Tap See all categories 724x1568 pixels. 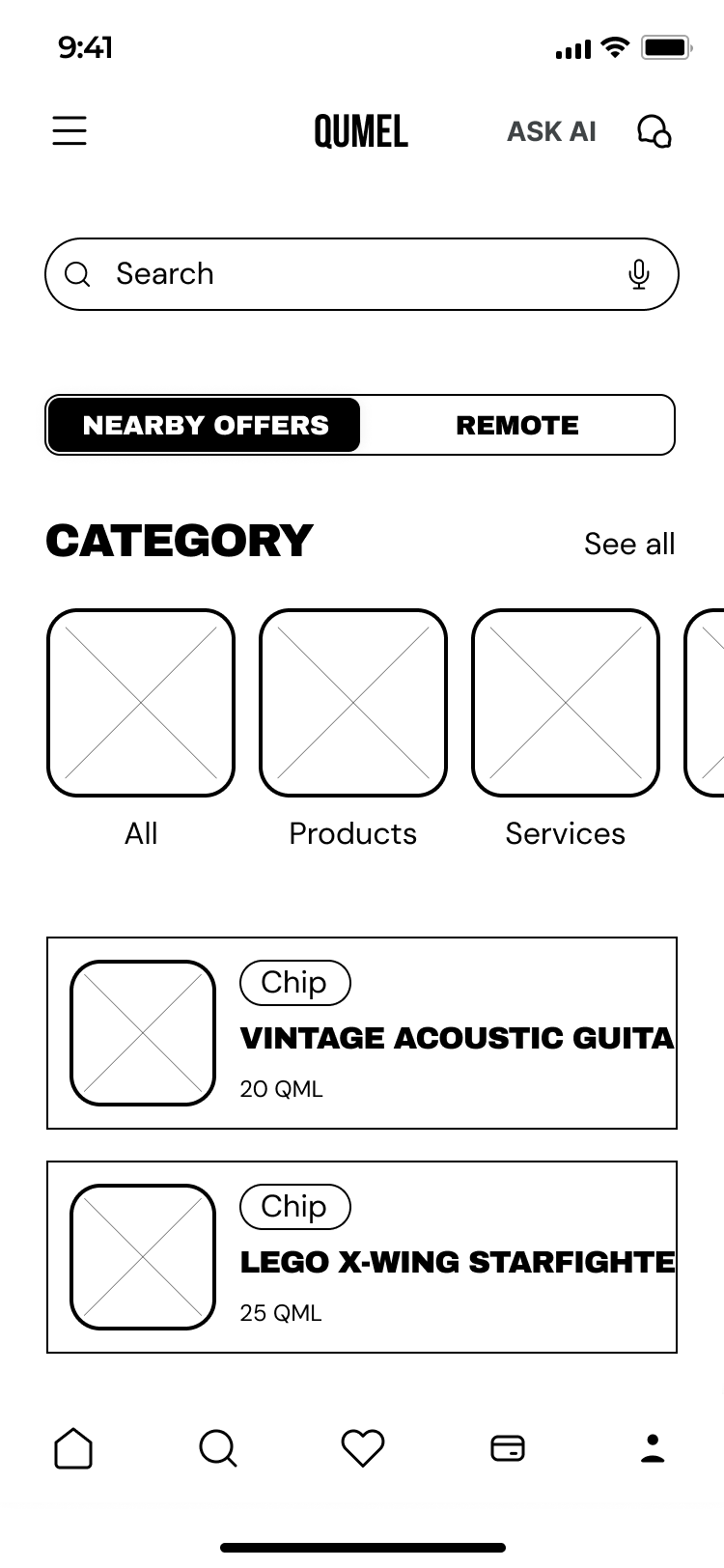pos(628,544)
